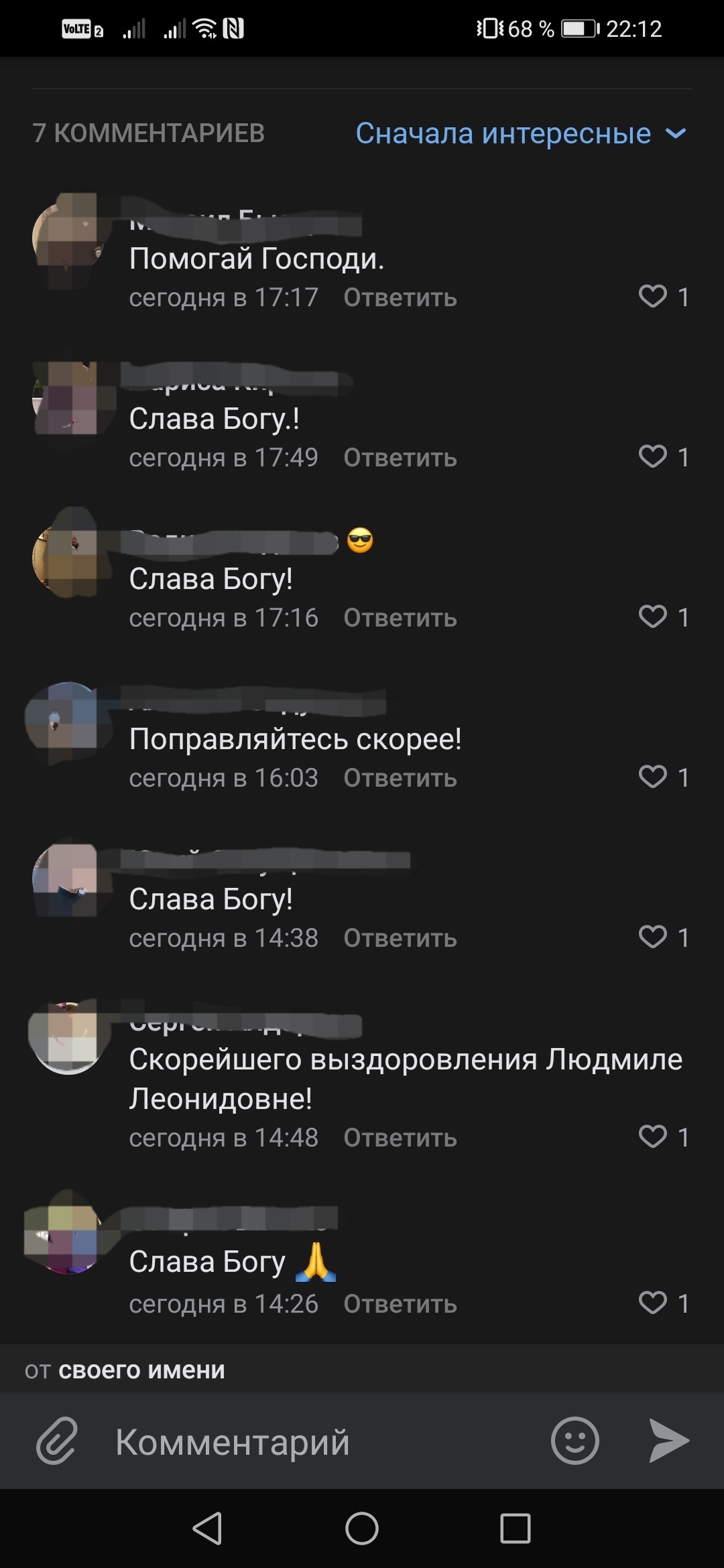
Task: Open the 'Сначала интересные' sort dropdown
Action: point(520,133)
